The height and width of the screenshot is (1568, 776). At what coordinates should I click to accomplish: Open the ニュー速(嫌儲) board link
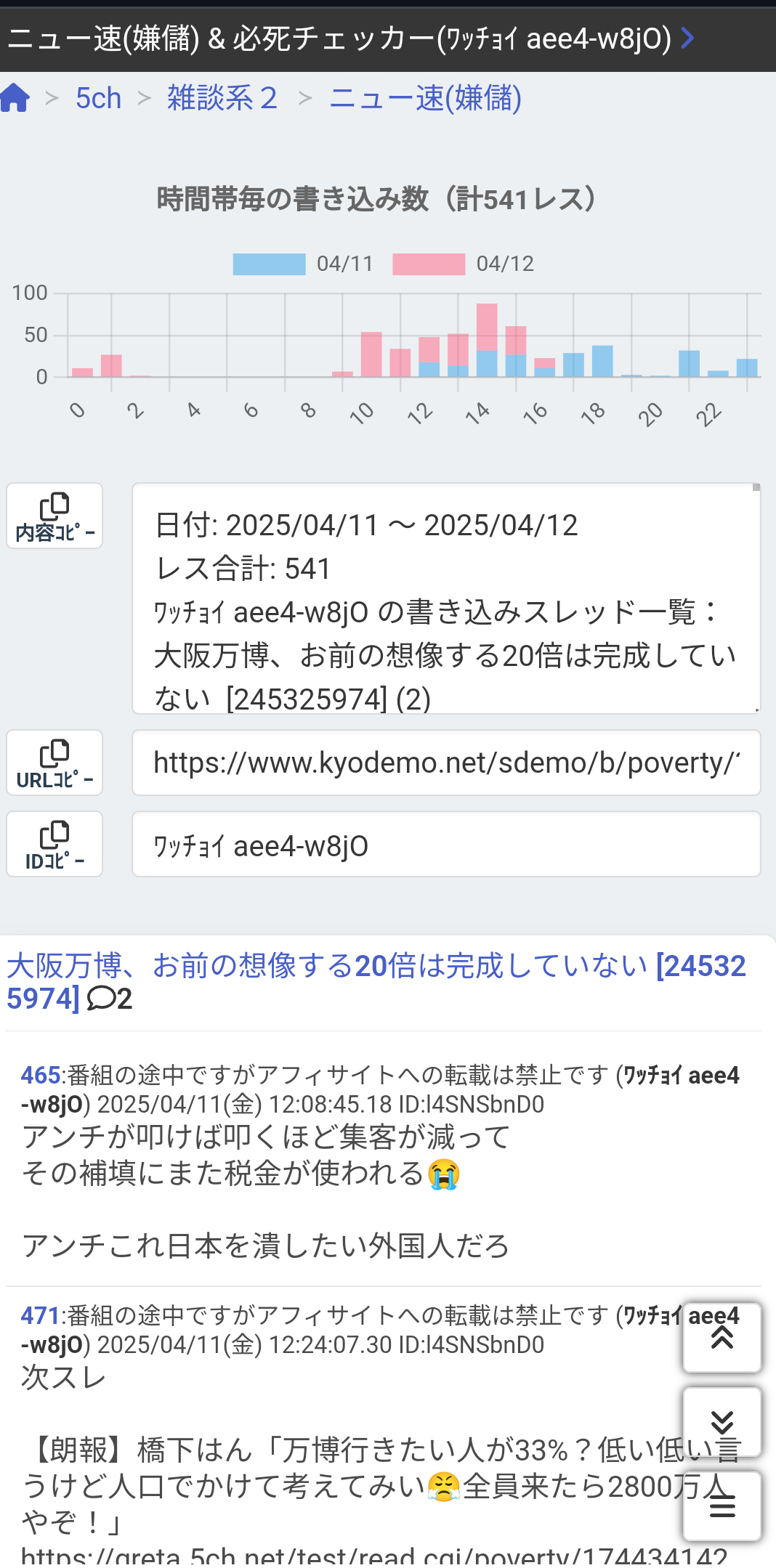(x=425, y=98)
